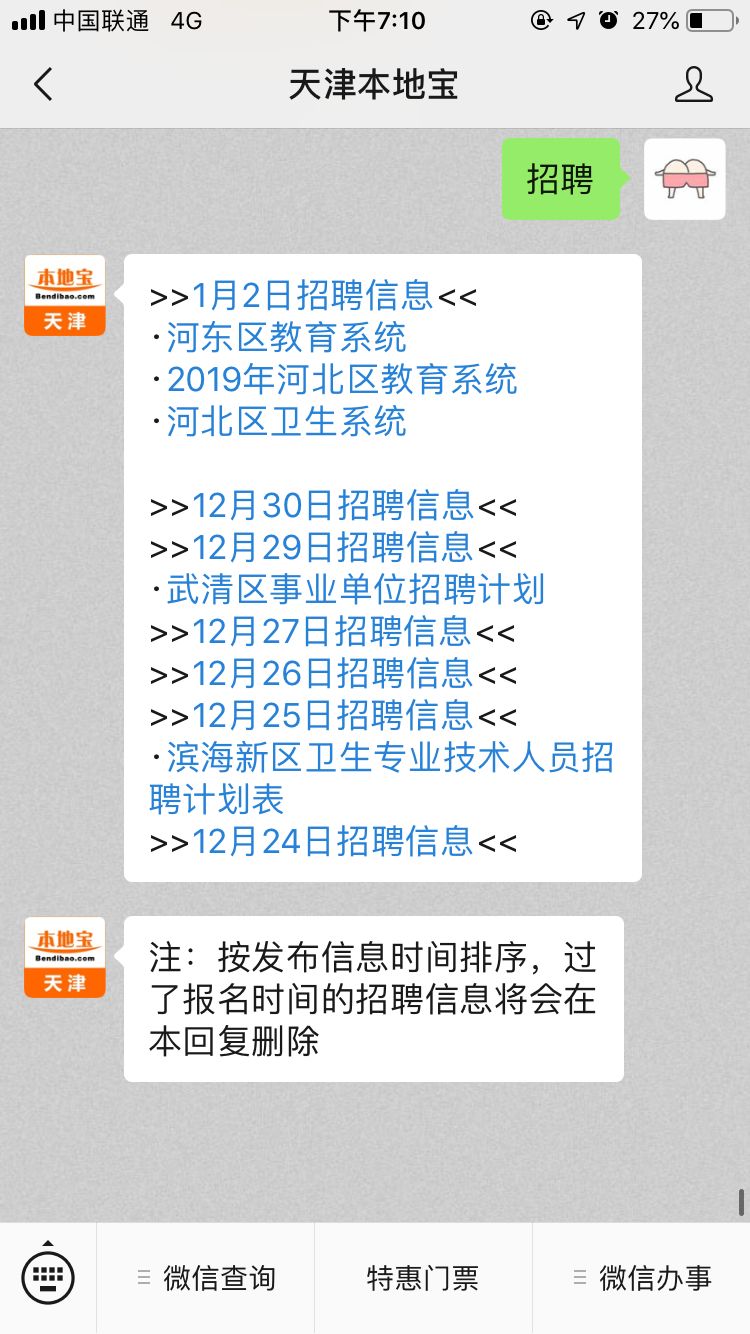The image size is (750, 1334).
Task: Switch to keyboard input mode
Action: point(48,1277)
